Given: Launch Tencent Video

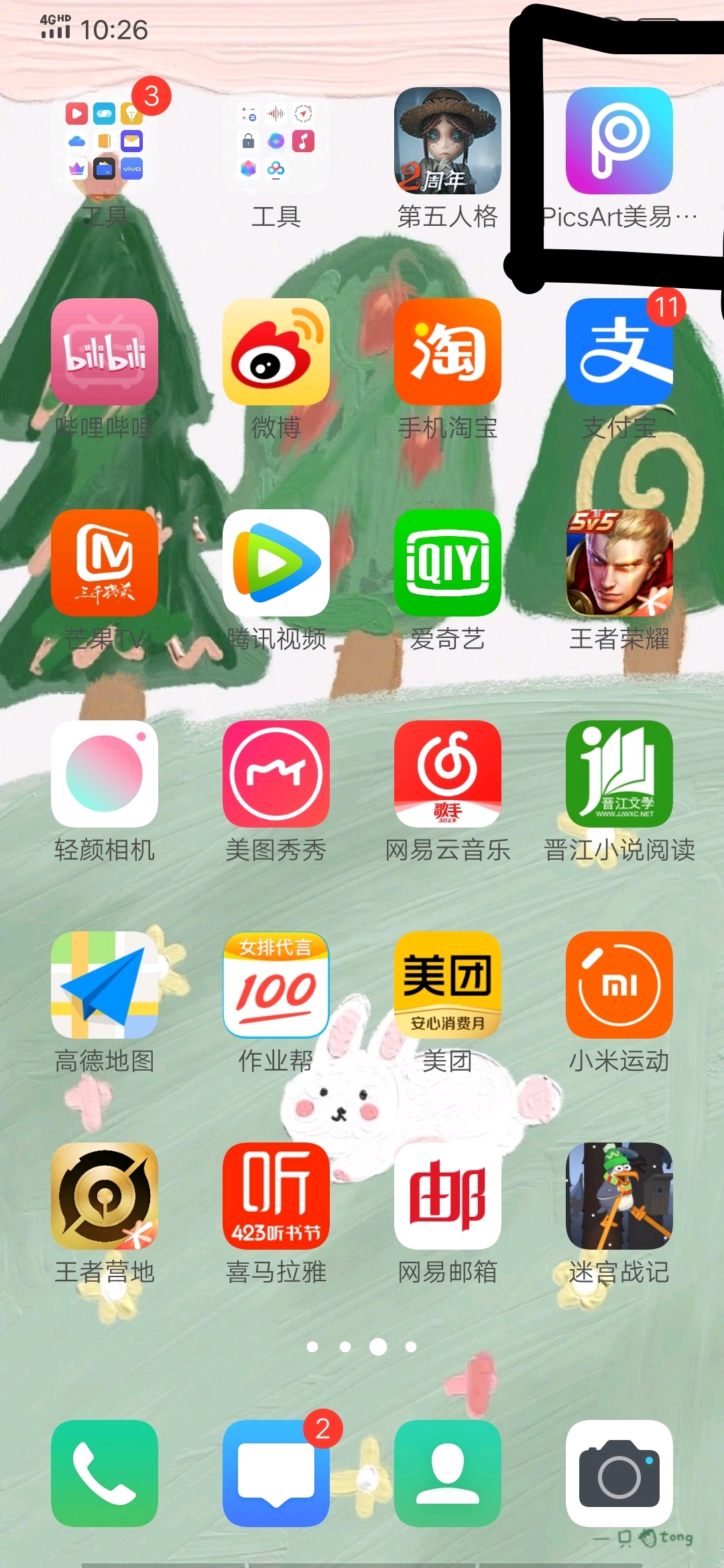Looking at the screenshot, I should 276,563.
